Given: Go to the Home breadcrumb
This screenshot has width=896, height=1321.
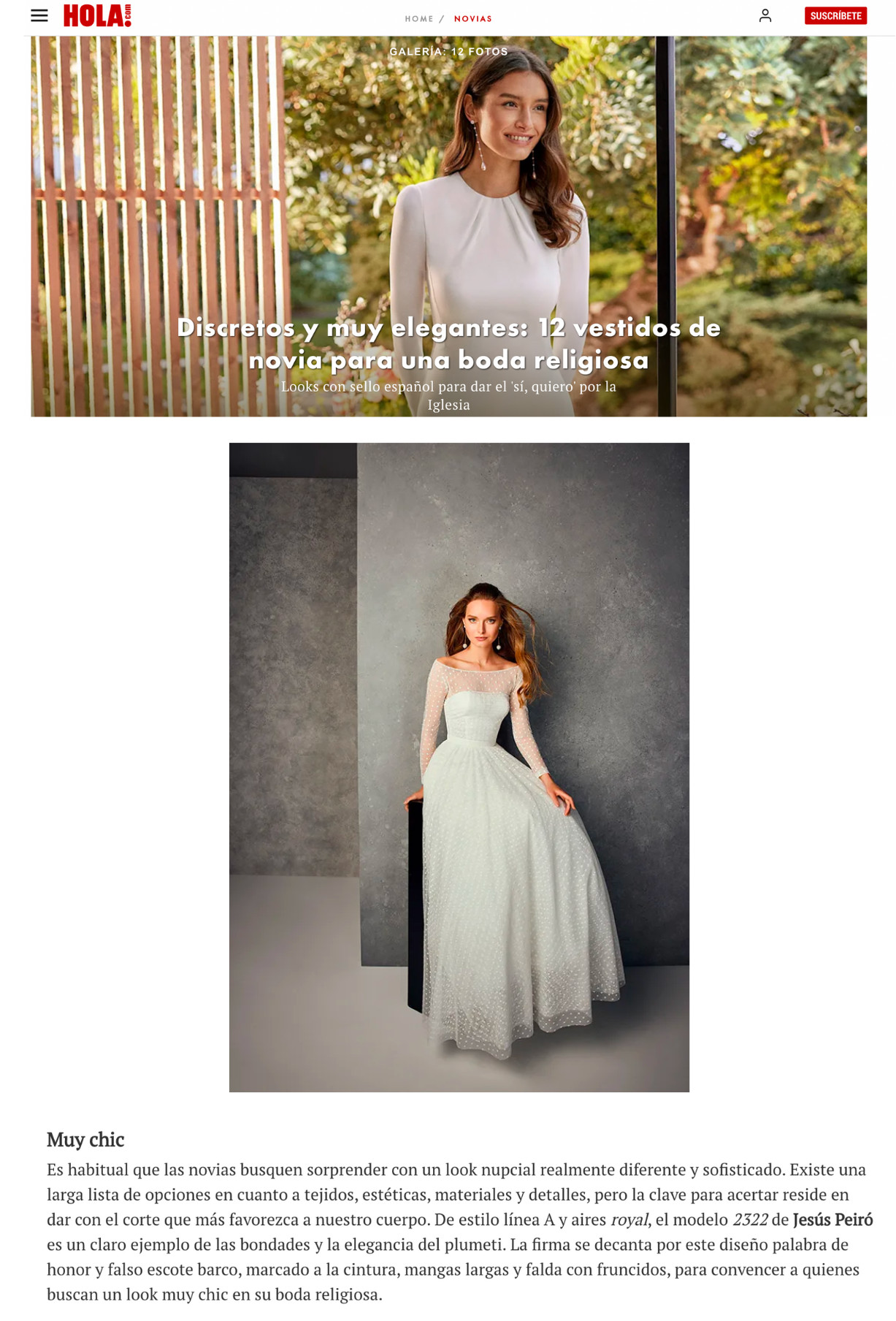Looking at the screenshot, I should 419,19.
